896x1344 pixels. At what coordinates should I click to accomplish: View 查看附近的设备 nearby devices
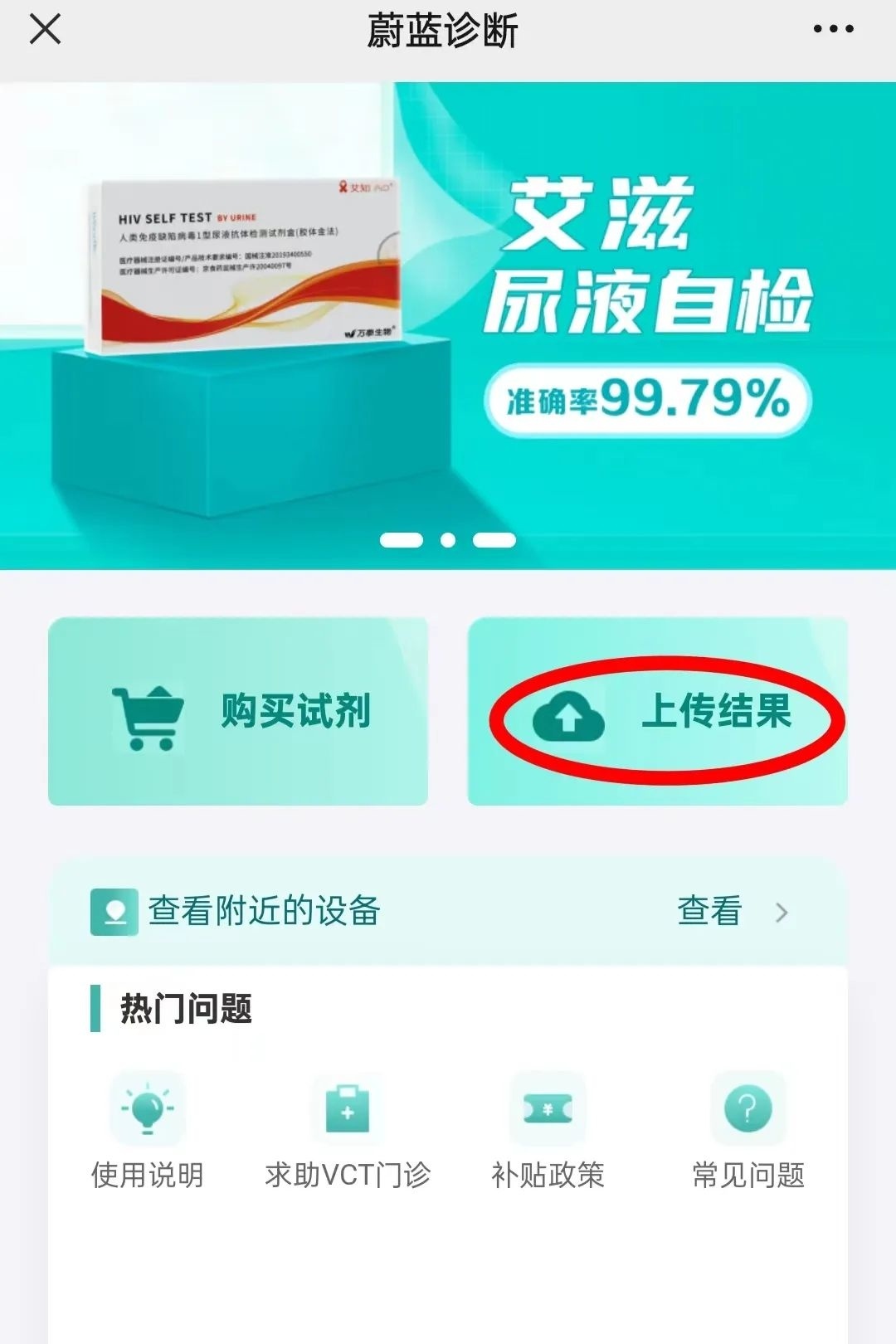tap(448, 911)
